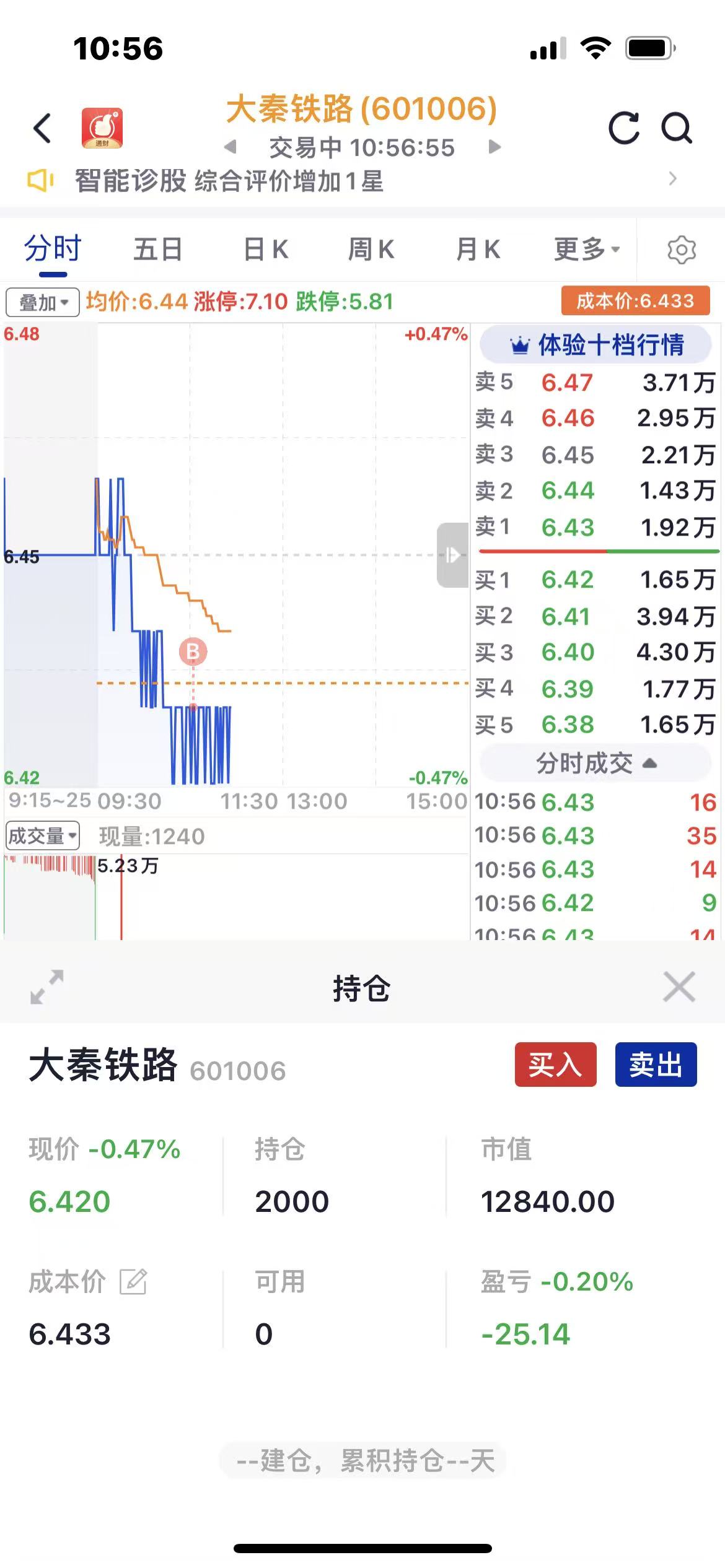The height and width of the screenshot is (1568, 725).
Task: Edit the 成本价 with pencil icon
Action: click(133, 1282)
